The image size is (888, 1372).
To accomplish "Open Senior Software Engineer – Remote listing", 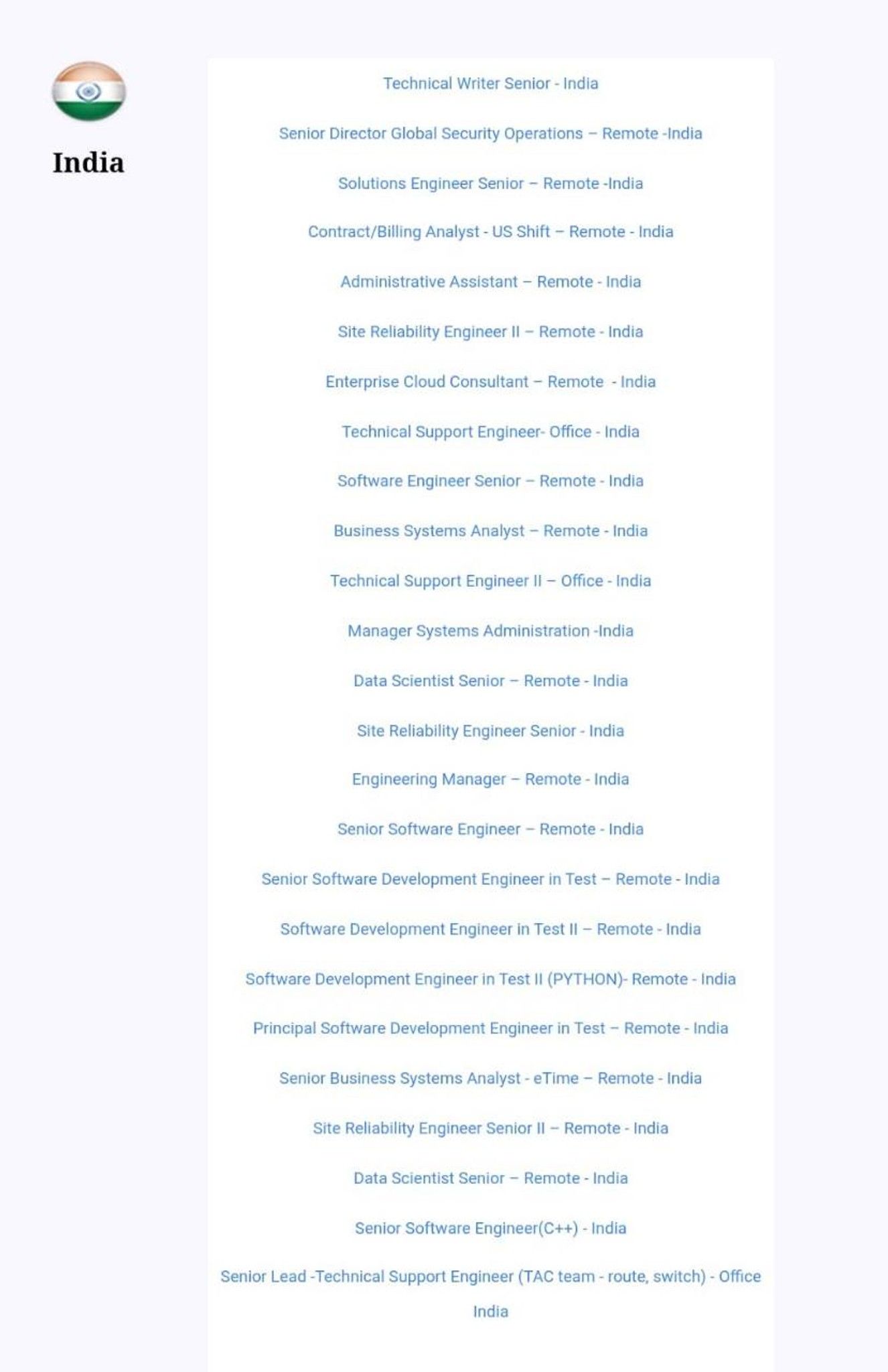I will 490,829.
